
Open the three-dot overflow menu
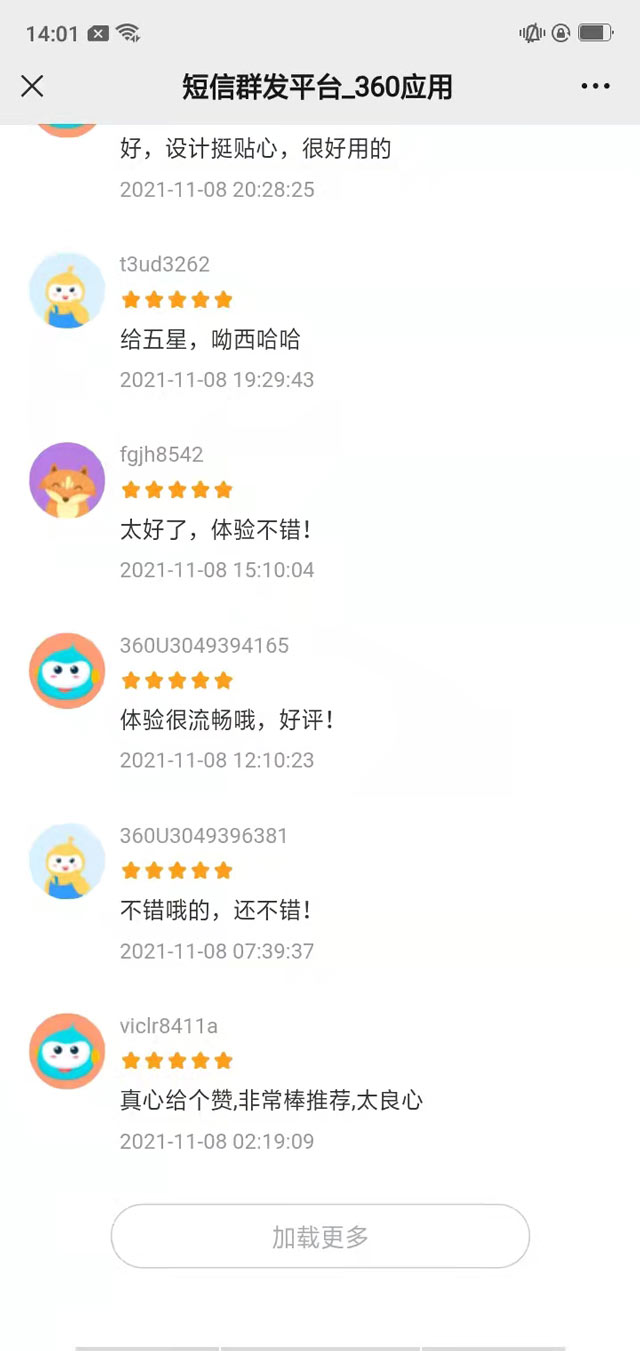coord(595,87)
